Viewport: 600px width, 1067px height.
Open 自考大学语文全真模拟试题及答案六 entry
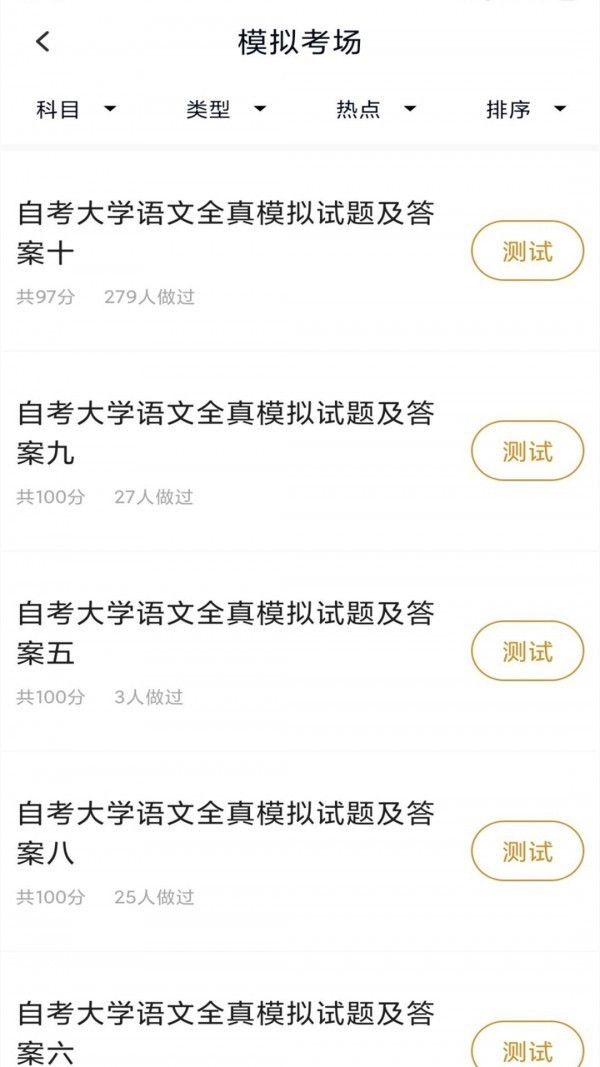226,1032
